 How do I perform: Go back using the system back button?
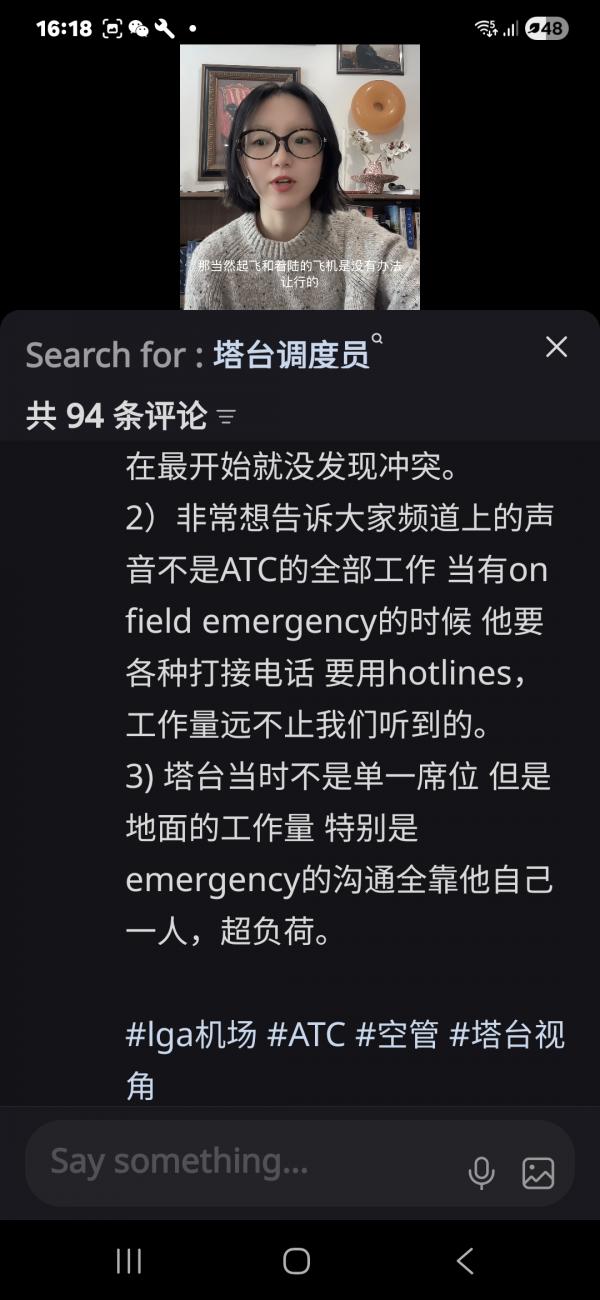[x=465, y=1261]
